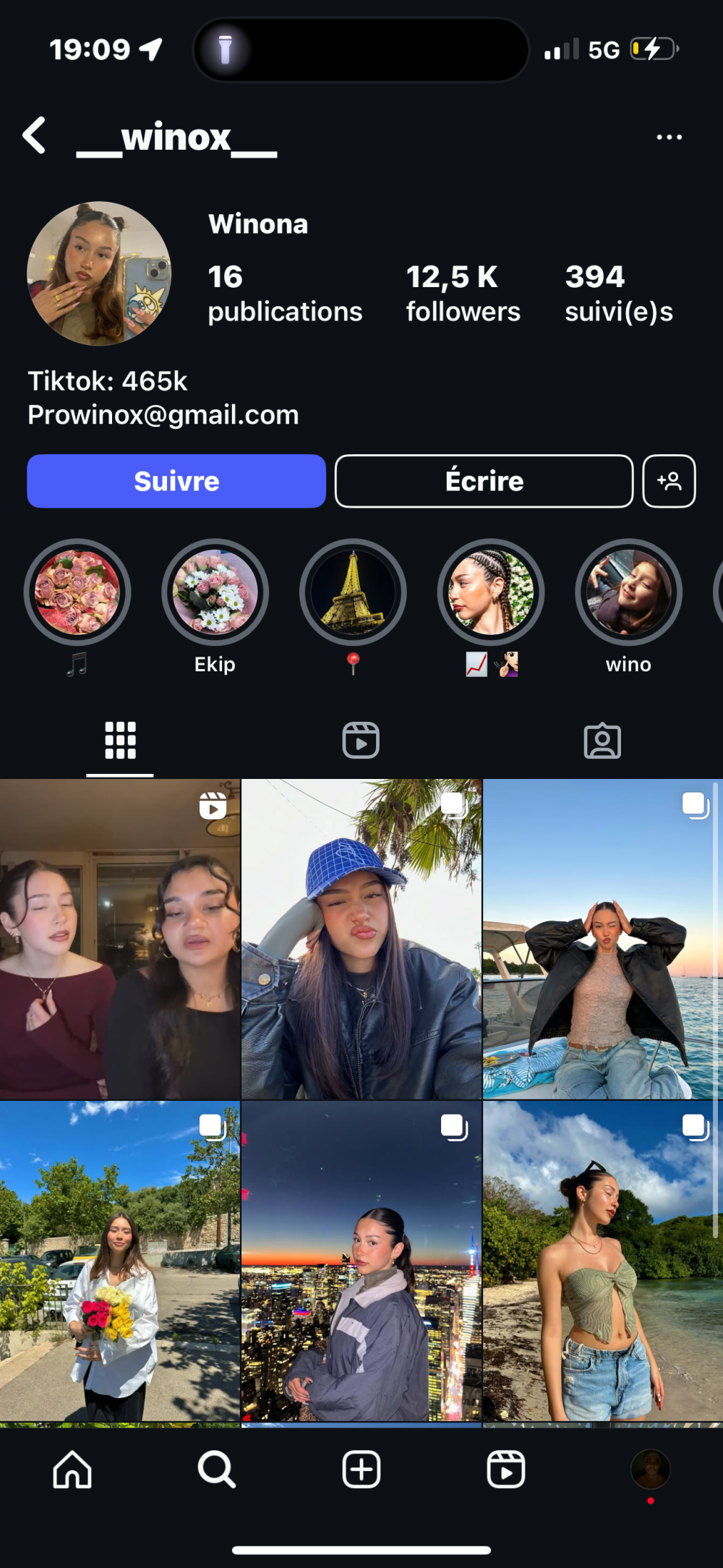View the 12,5 K followers list

(463, 293)
